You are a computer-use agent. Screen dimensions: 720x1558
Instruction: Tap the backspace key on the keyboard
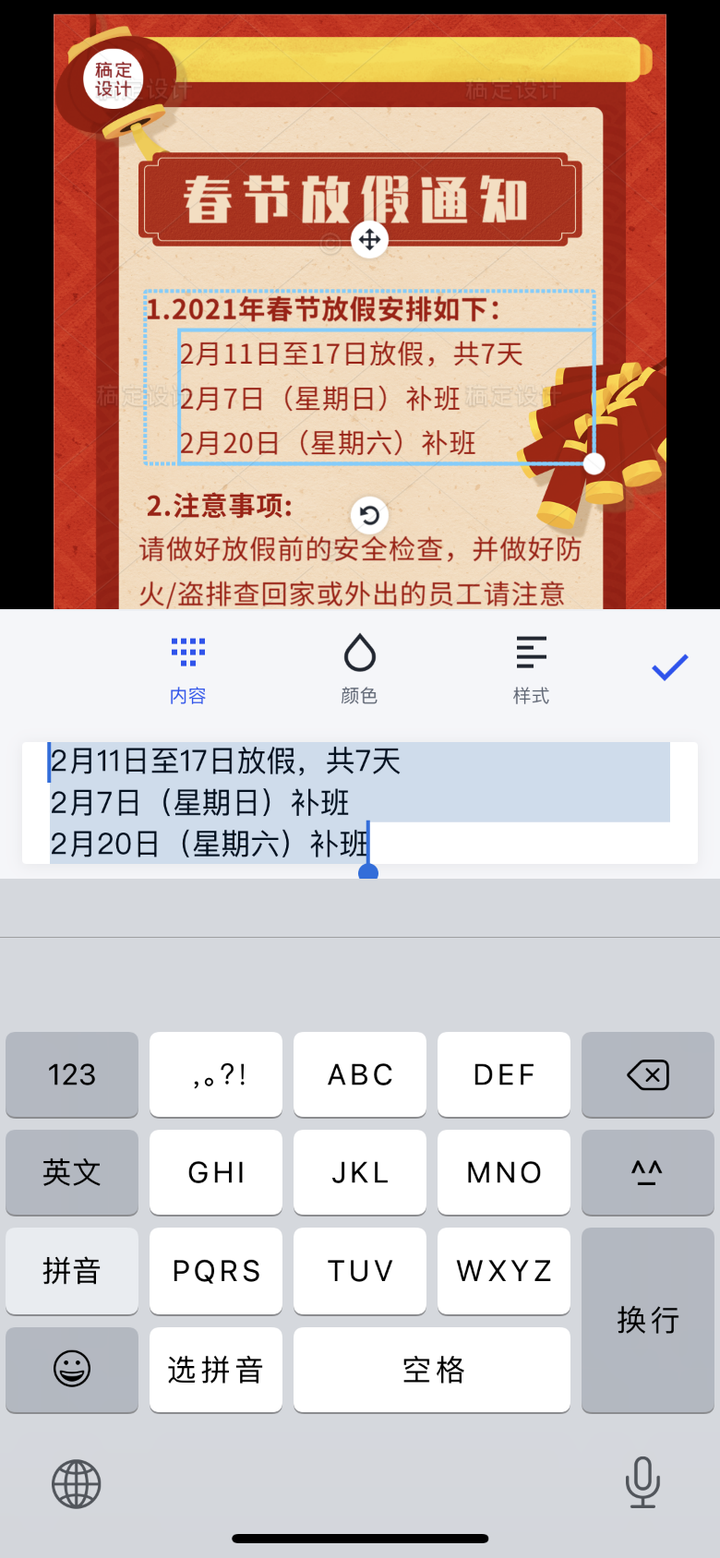pyautogui.click(x=647, y=1075)
